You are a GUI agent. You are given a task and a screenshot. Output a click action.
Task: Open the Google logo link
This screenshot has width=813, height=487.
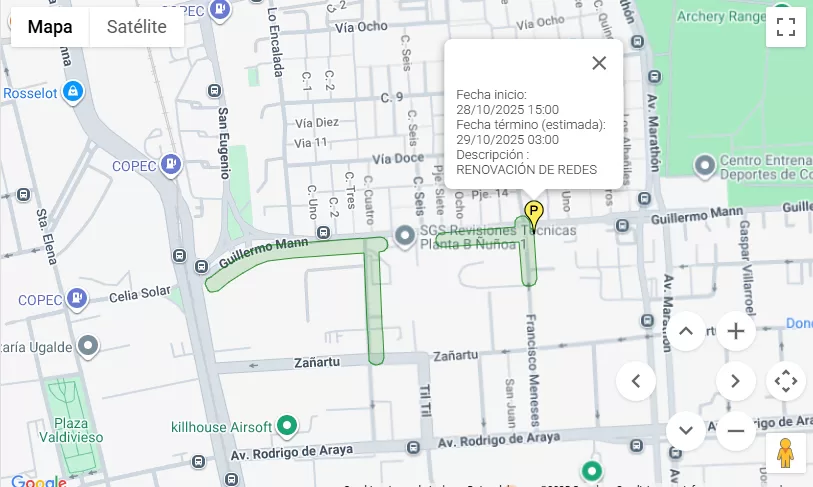[36, 481]
